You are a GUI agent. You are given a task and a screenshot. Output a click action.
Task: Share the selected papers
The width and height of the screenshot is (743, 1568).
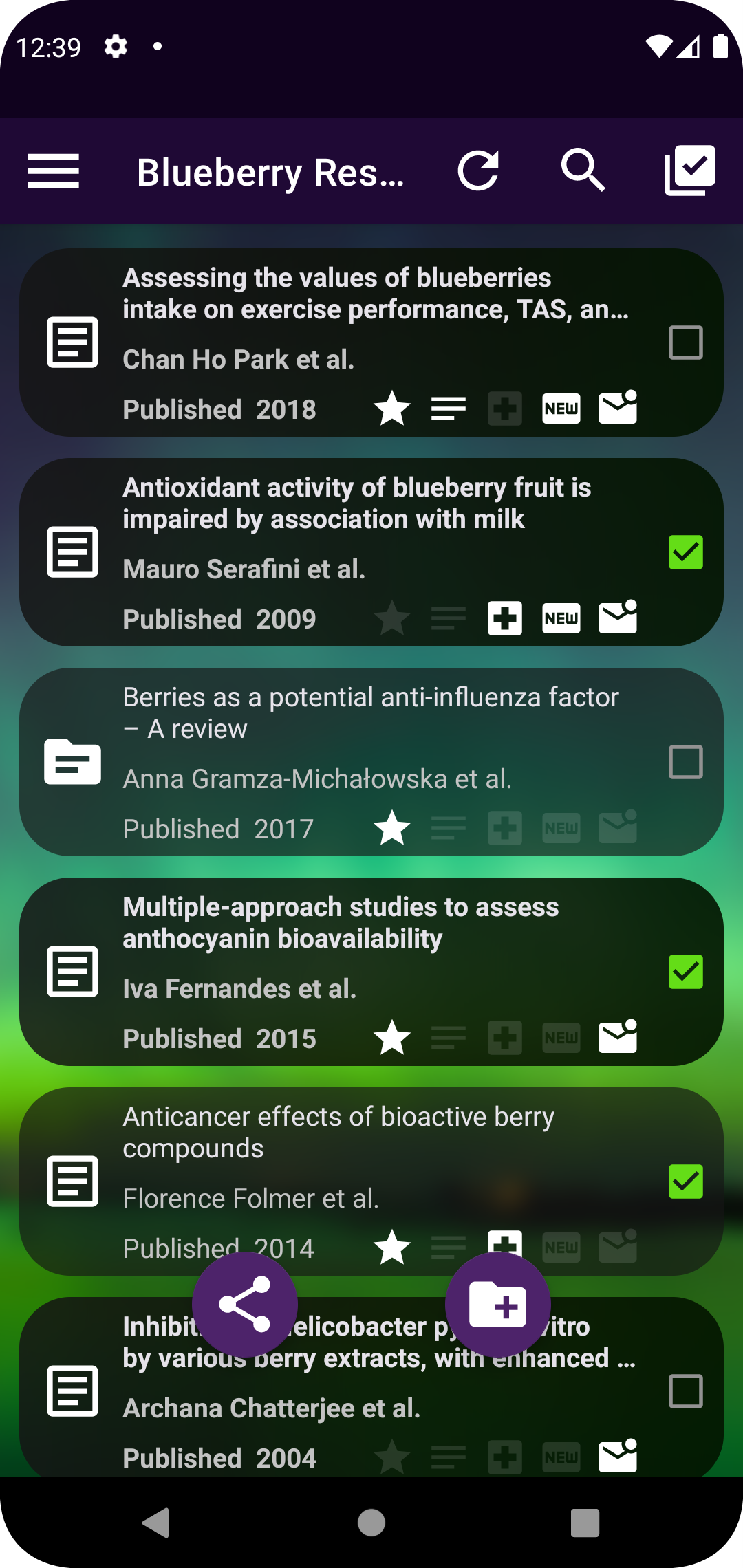pos(245,1305)
